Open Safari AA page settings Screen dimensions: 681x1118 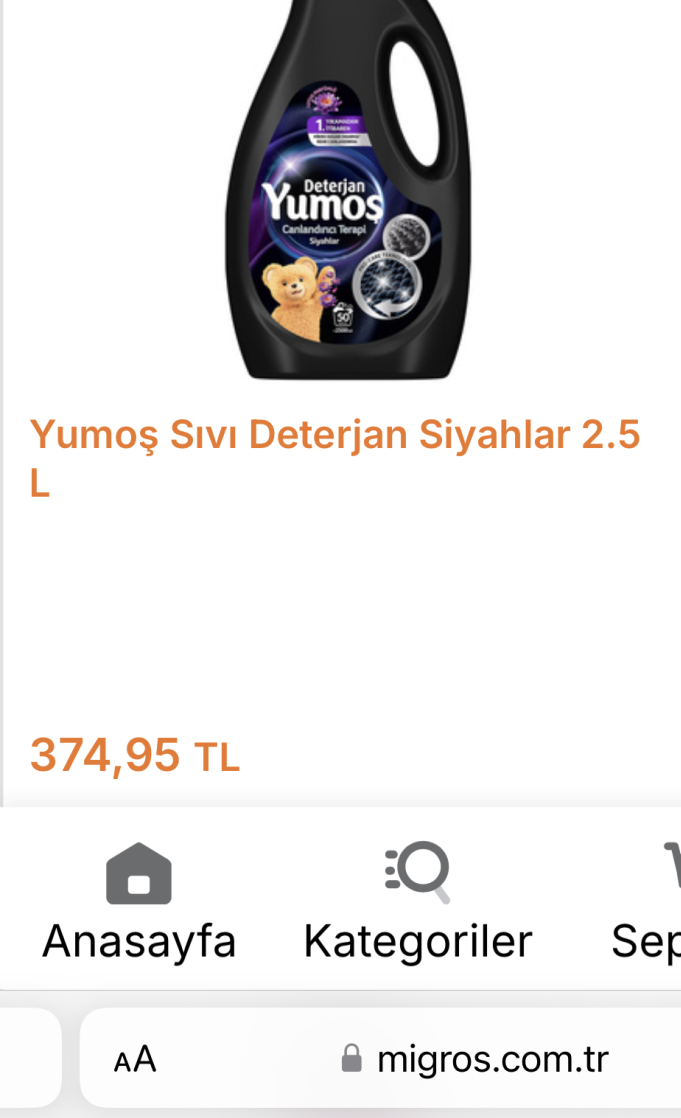pos(135,1059)
